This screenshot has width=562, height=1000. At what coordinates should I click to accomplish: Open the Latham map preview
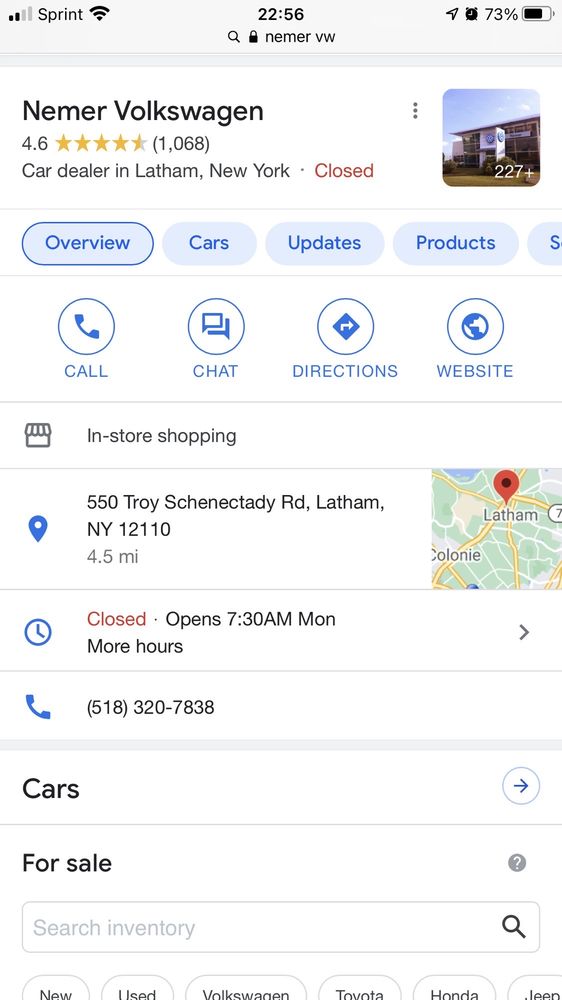(497, 529)
